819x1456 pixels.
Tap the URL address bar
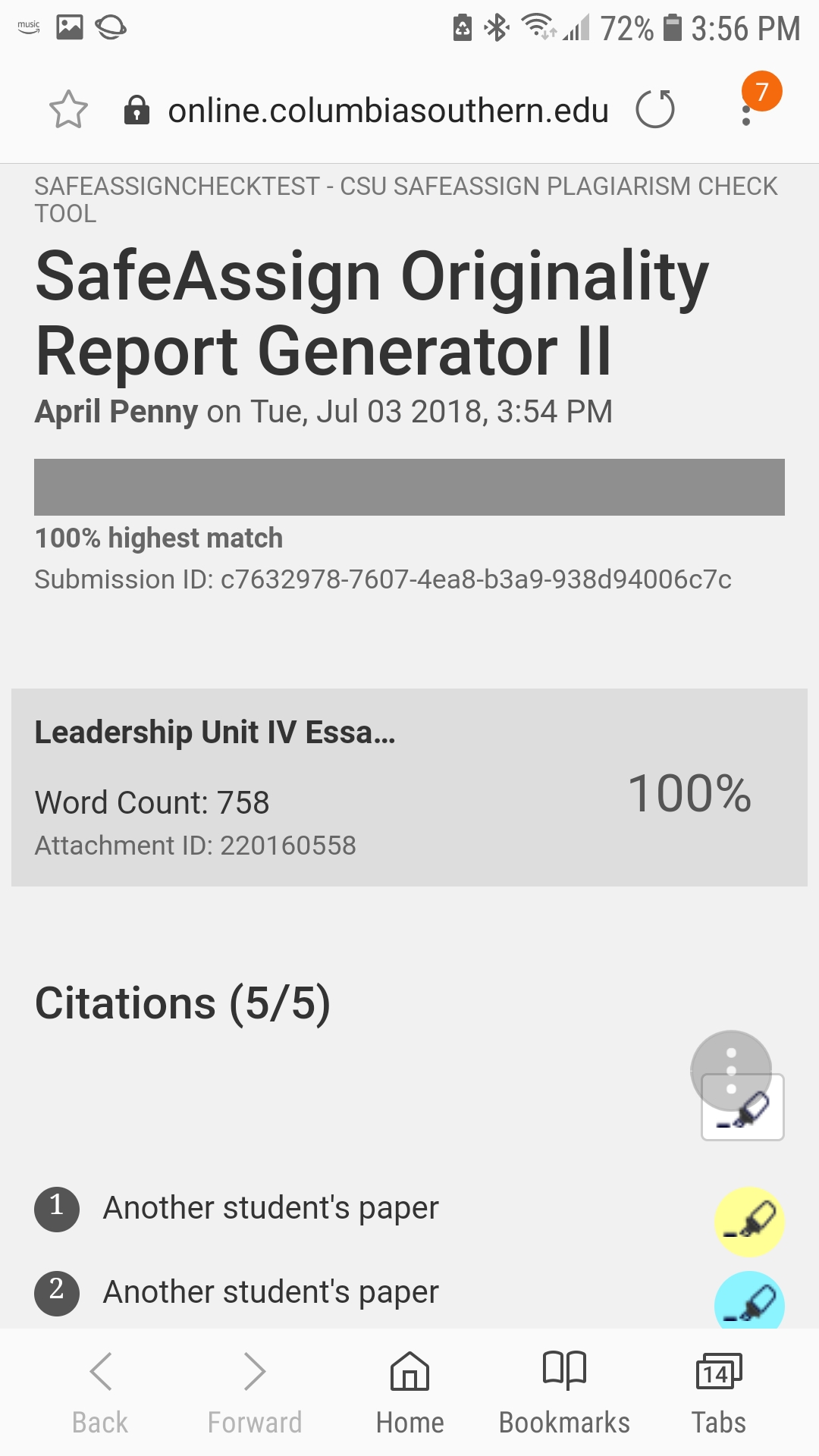tap(388, 111)
